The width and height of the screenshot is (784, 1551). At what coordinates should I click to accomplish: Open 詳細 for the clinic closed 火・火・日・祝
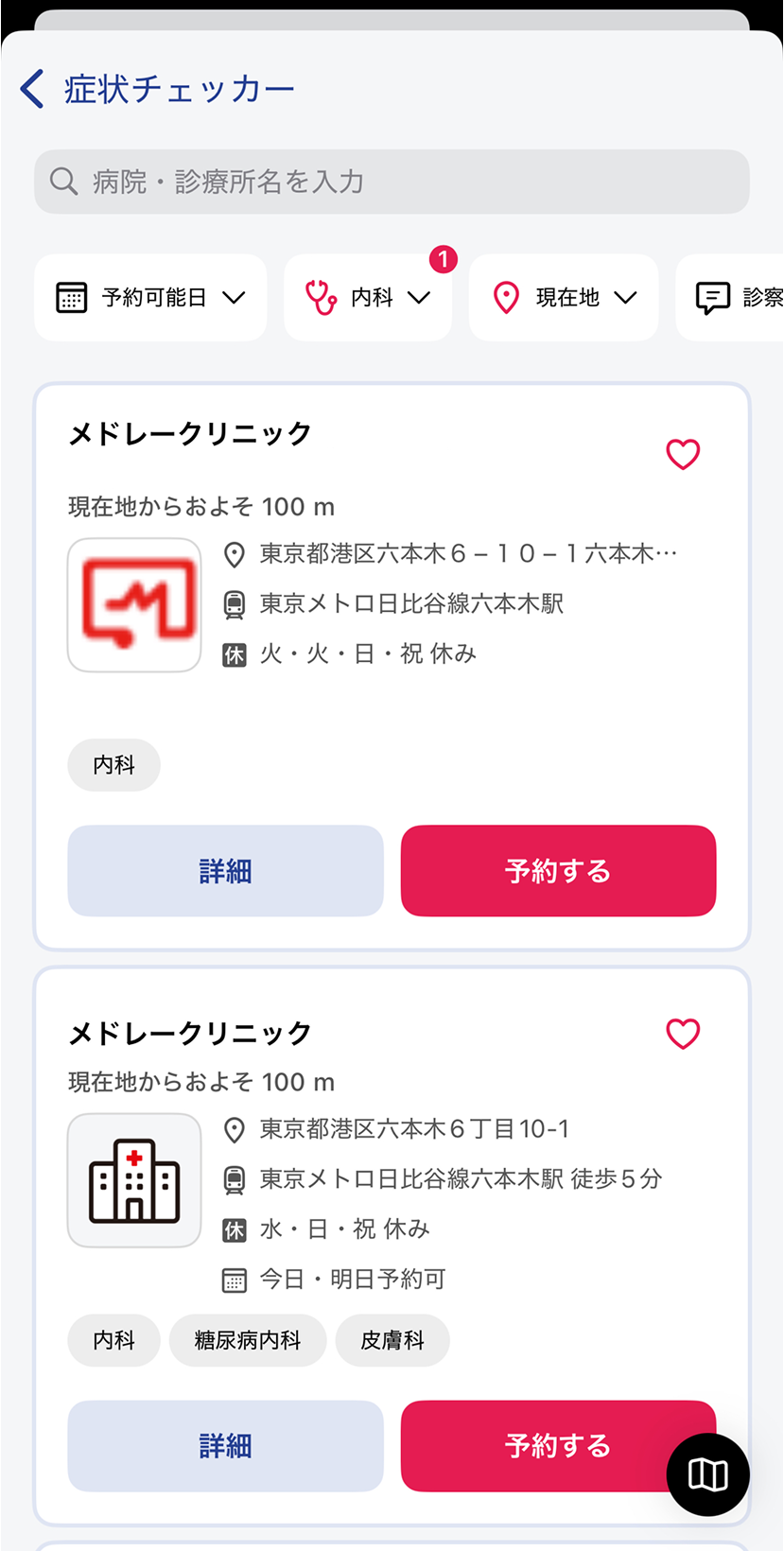[x=225, y=871]
